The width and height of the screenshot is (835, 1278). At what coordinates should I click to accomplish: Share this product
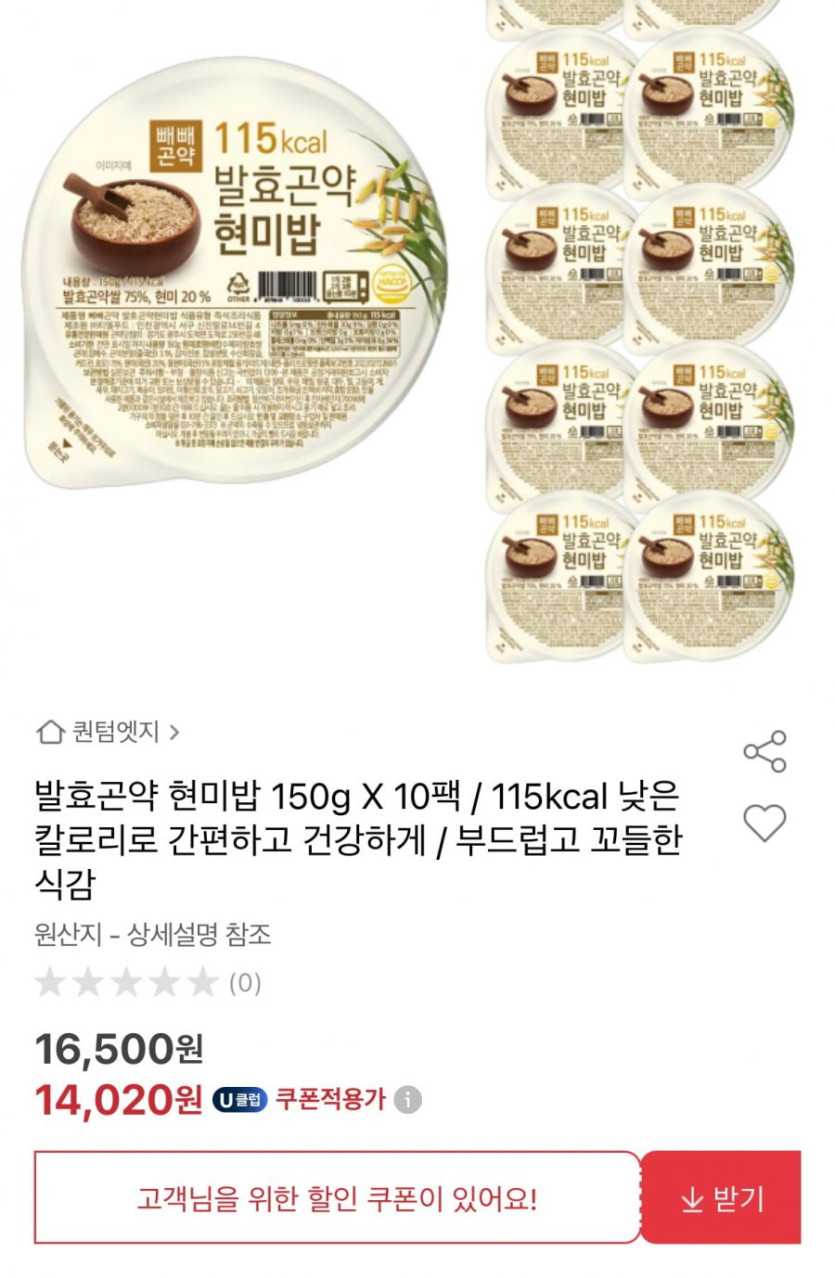point(764,752)
